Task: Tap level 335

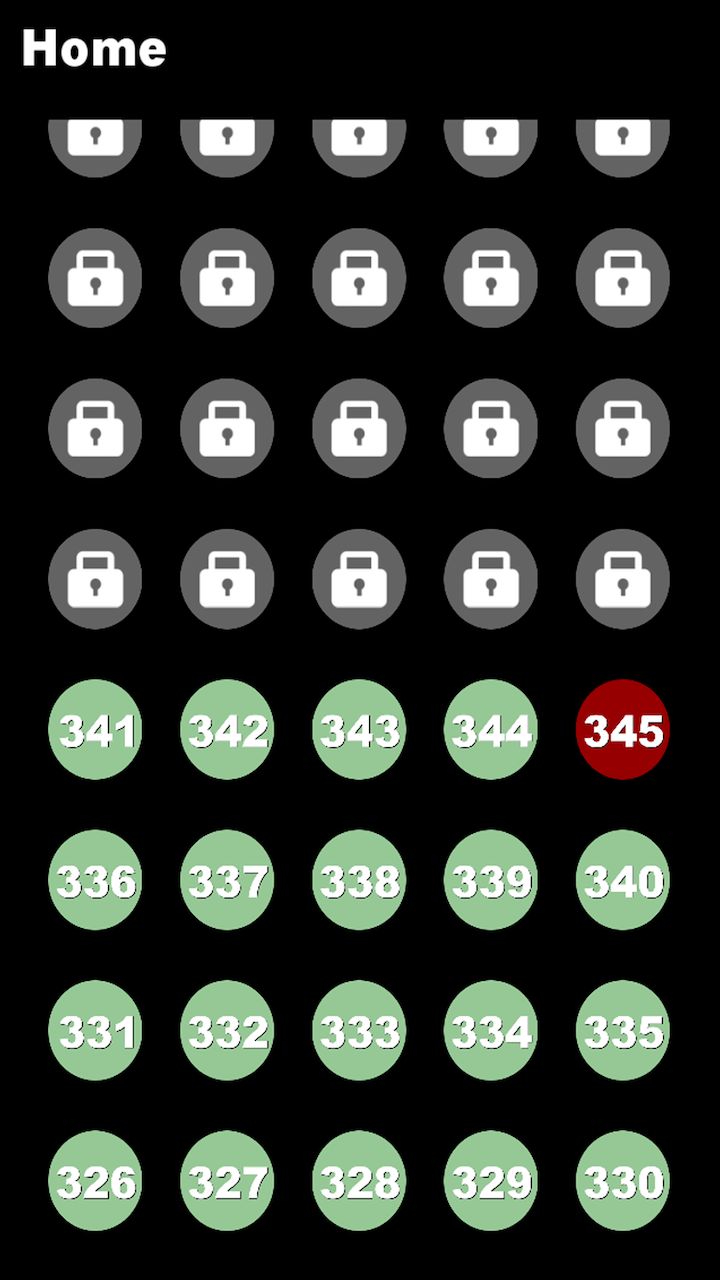Action: point(623,1030)
